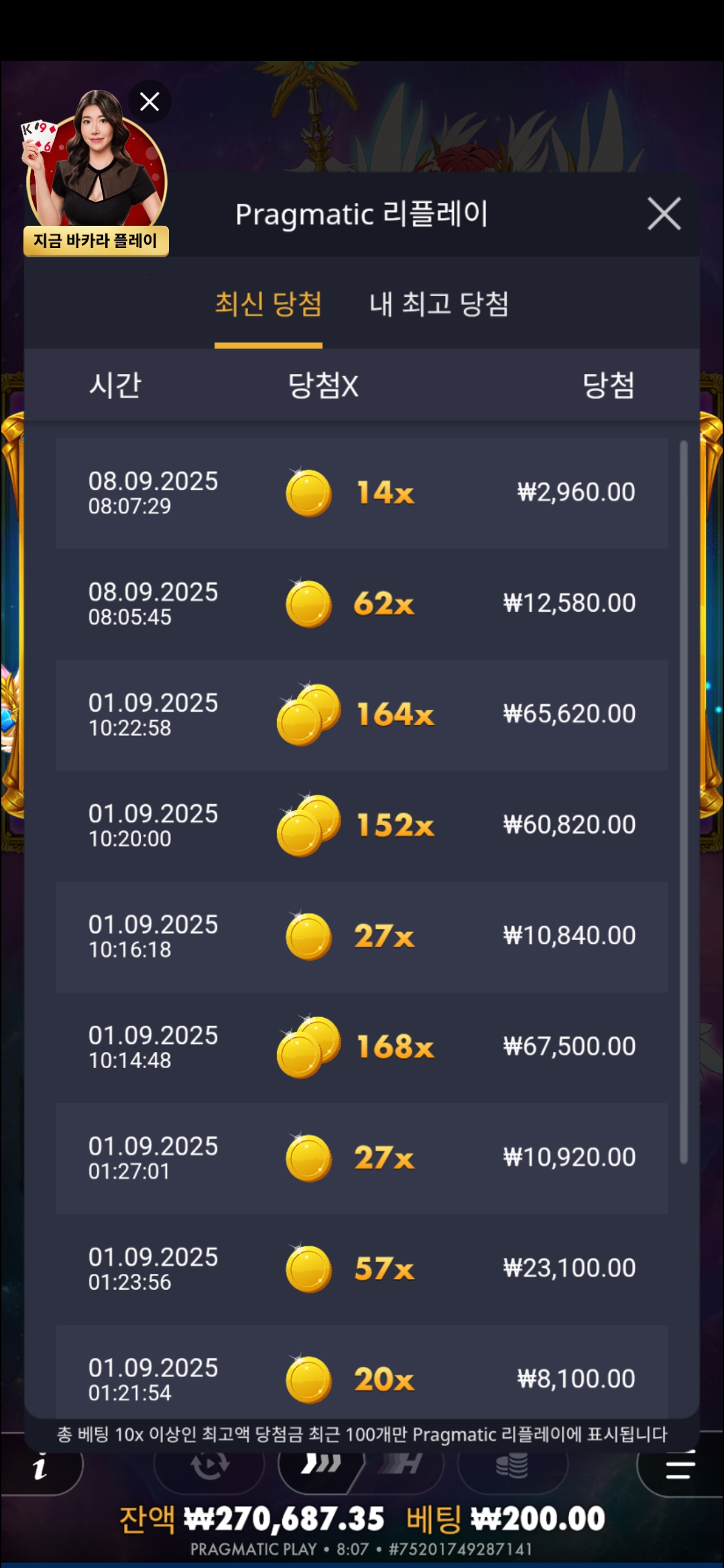View the 152x win of ₩60,820.00
724x1568 pixels.
pyautogui.click(x=361, y=825)
